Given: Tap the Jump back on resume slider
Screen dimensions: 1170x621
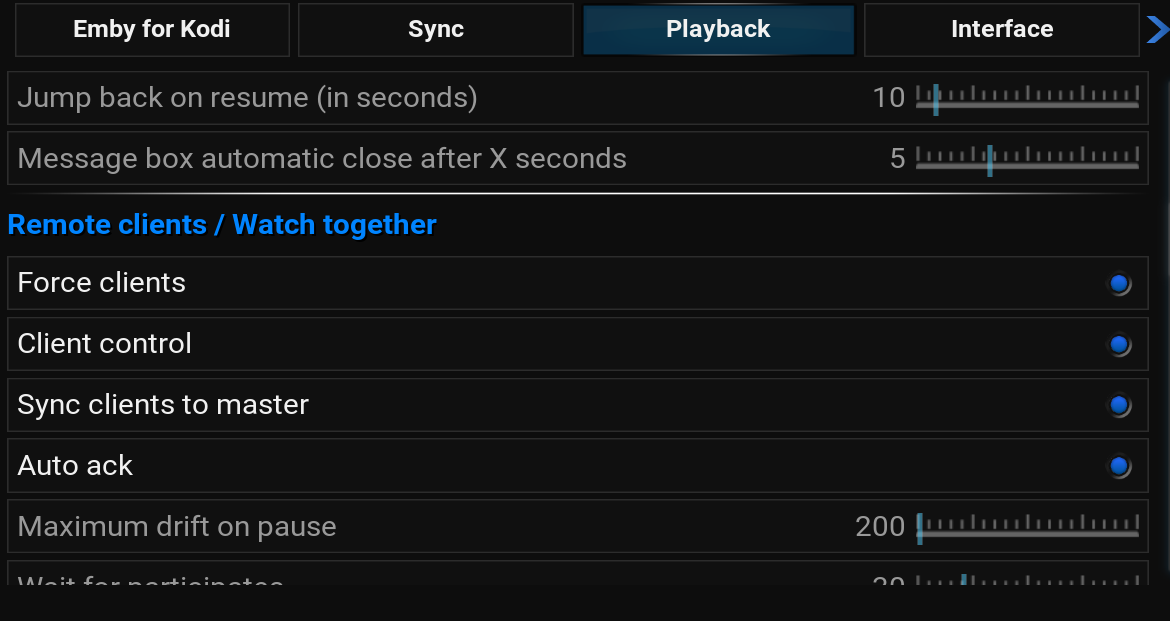Looking at the screenshot, I should coord(1027,99).
